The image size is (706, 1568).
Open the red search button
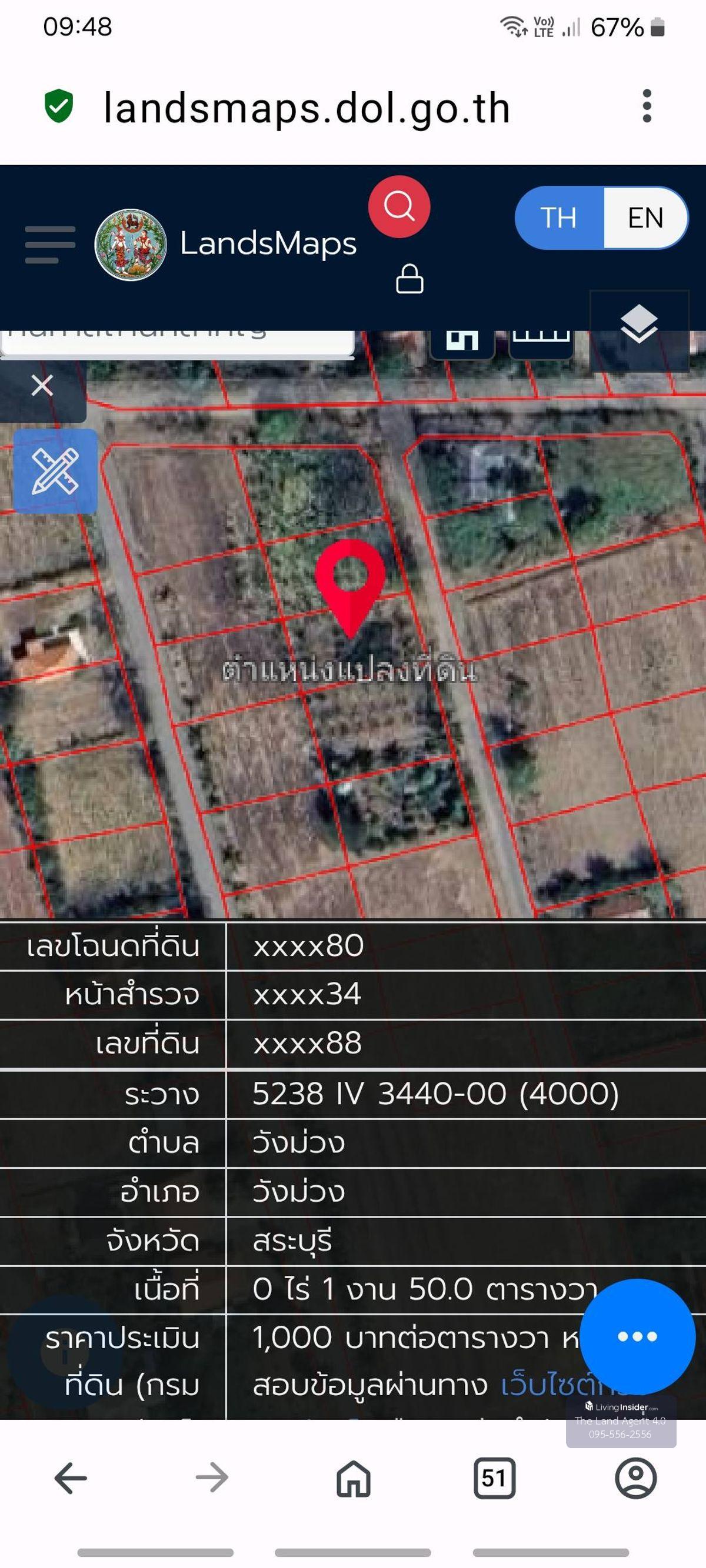coord(399,207)
